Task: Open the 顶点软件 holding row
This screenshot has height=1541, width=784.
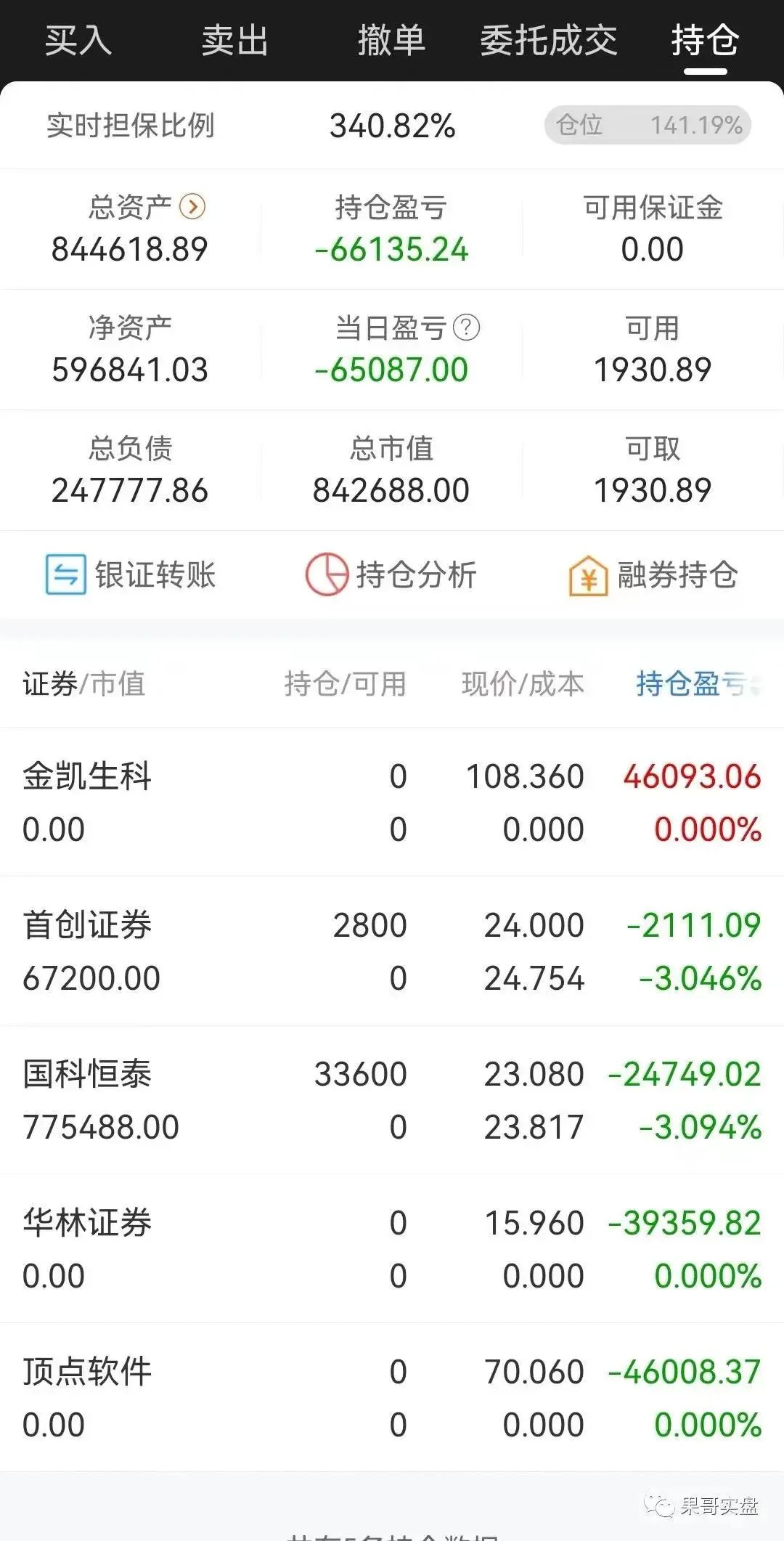Action: tap(392, 1398)
